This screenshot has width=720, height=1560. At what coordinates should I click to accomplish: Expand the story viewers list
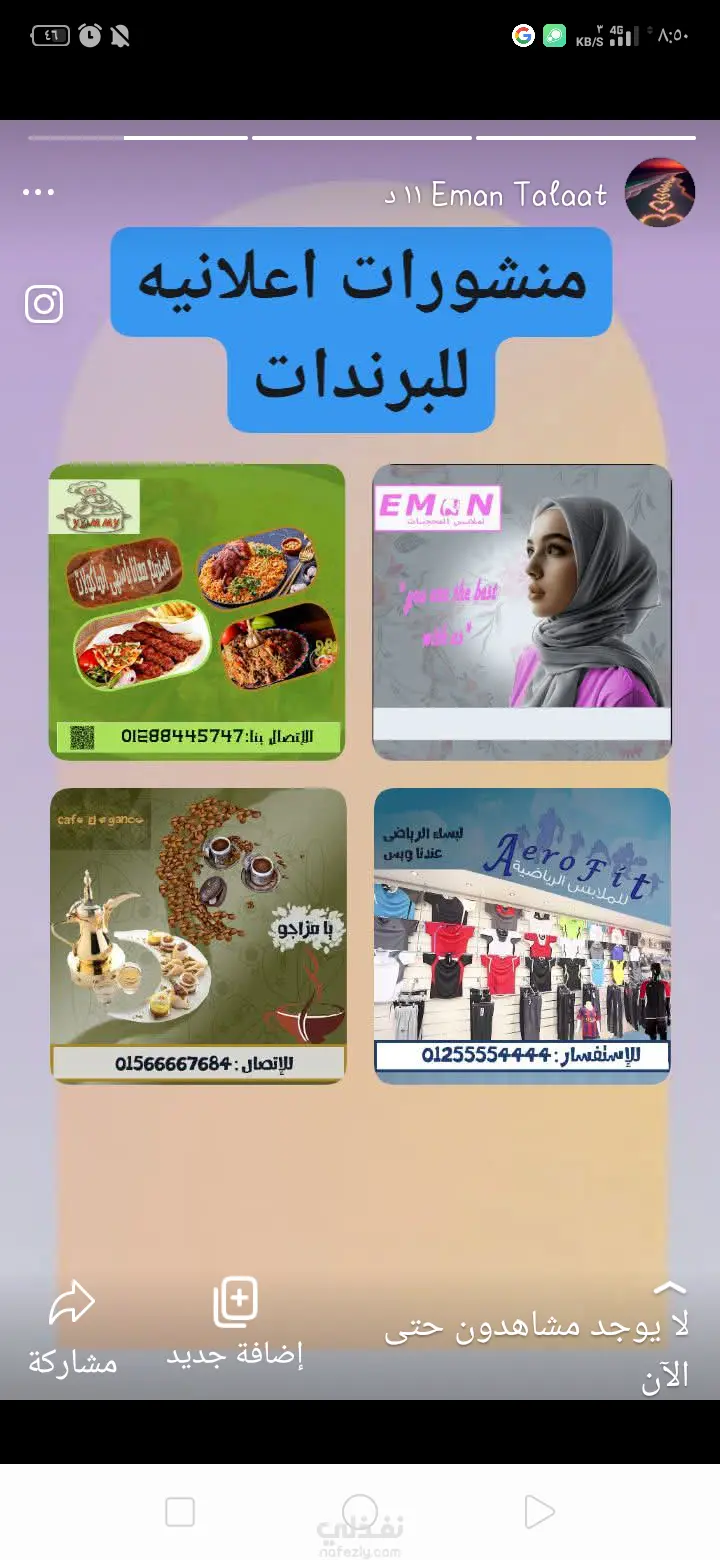click(669, 1288)
